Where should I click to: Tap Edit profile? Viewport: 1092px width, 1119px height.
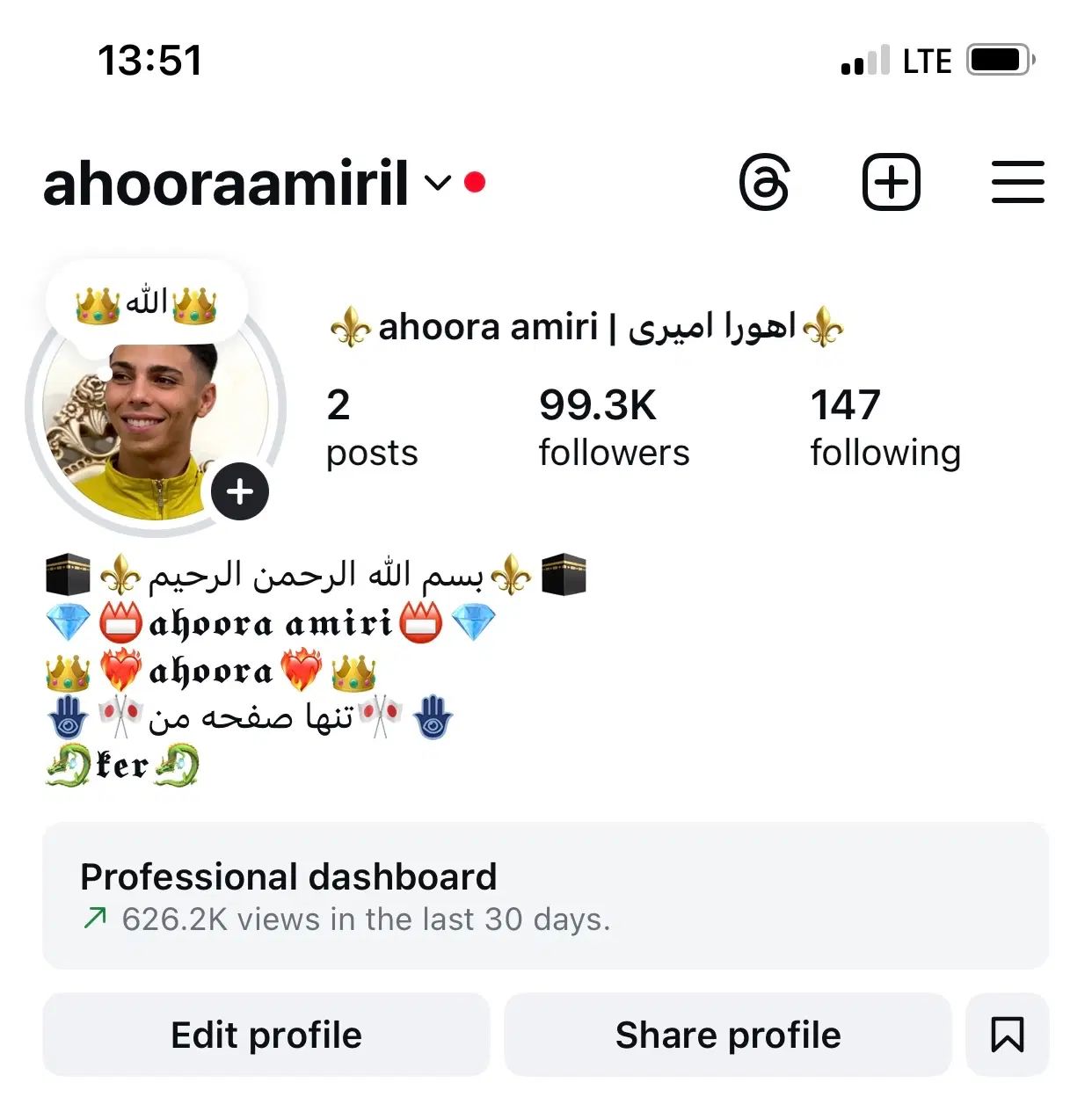(266, 1035)
